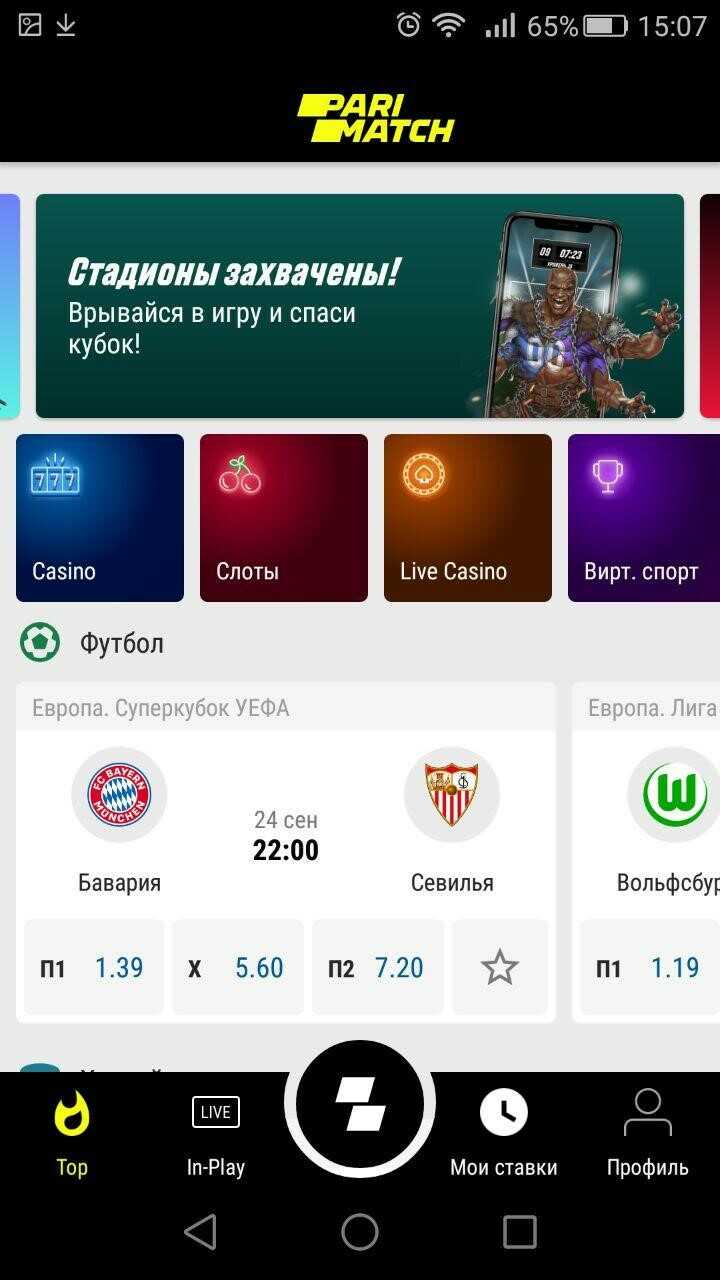Add Бавария–Севилья match to favorites star
The height and width of the screenshot is (1280, 720).
[x=499, y=967]
